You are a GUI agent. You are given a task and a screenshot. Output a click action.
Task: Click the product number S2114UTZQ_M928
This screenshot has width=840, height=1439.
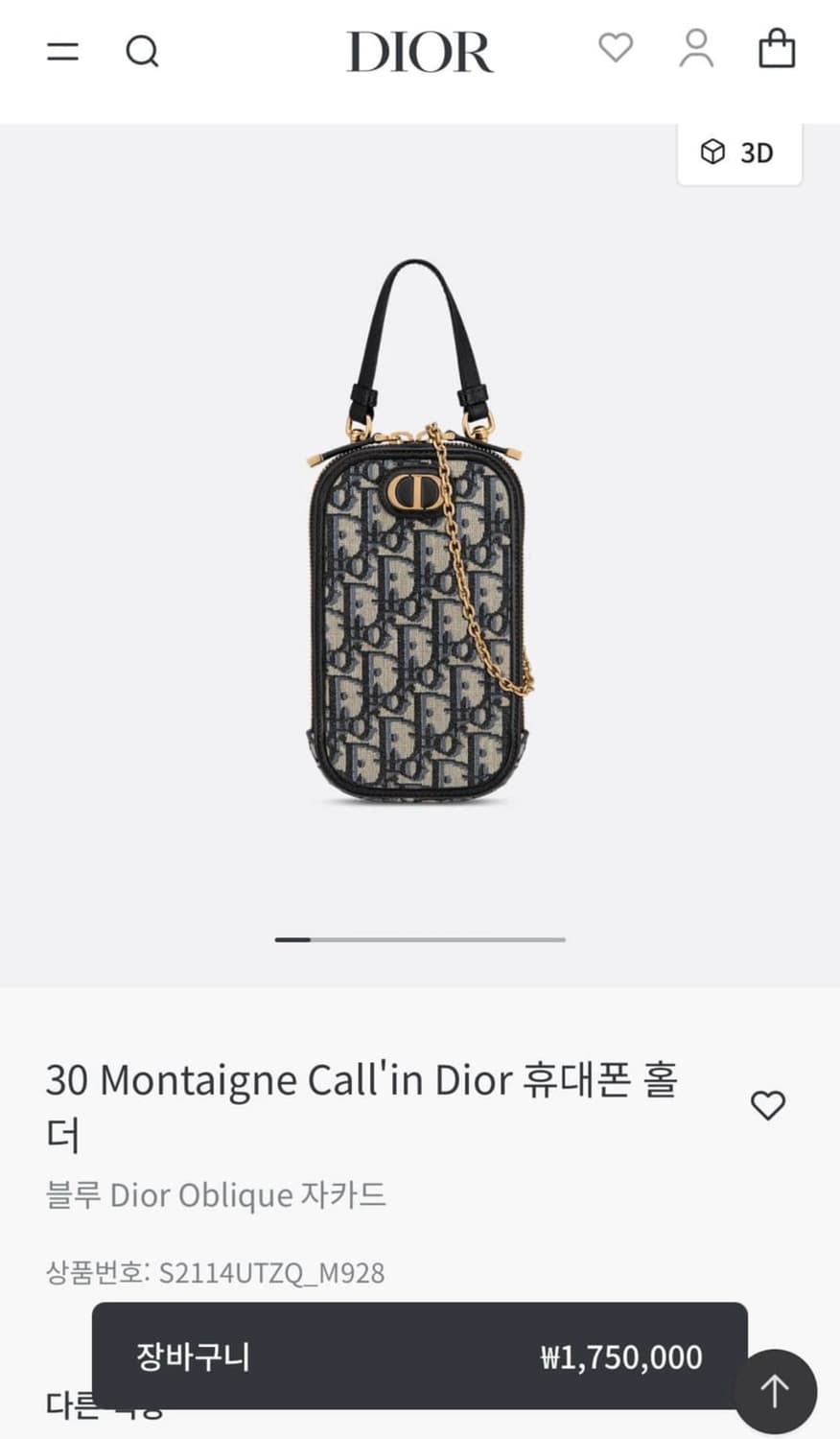click(216, 1274)
